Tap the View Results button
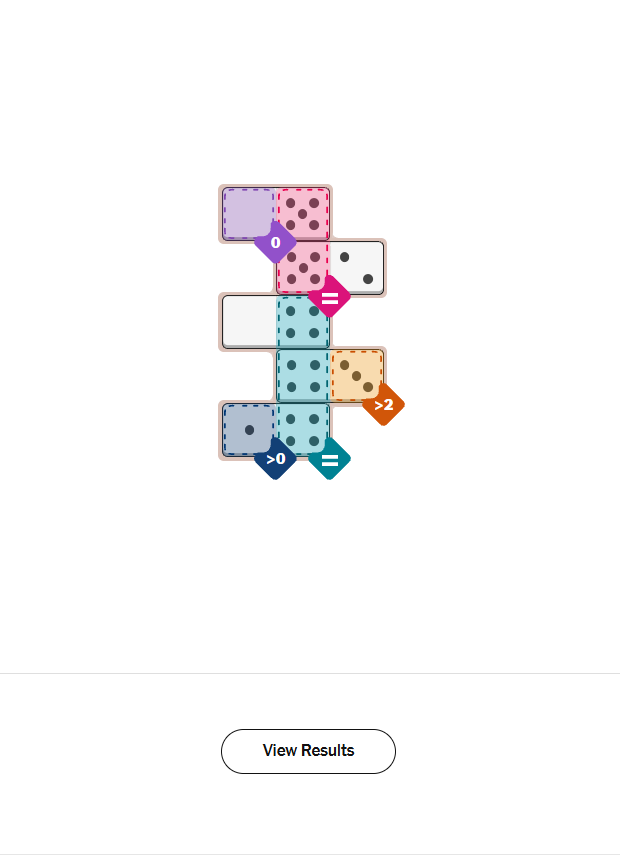This screenshot has width=620, height=855. click(x=308, y=751)
